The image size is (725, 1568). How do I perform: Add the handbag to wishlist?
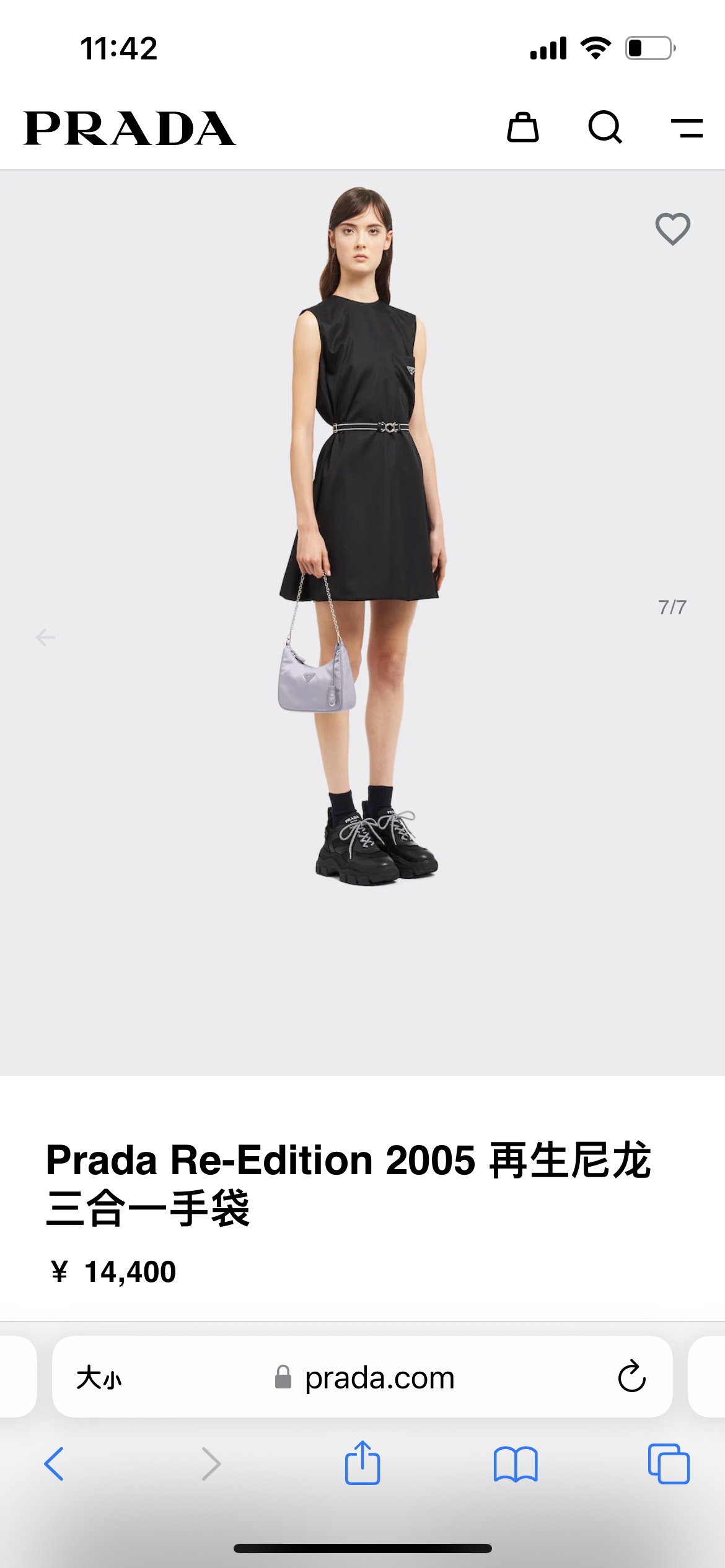[x=672, y=229]
